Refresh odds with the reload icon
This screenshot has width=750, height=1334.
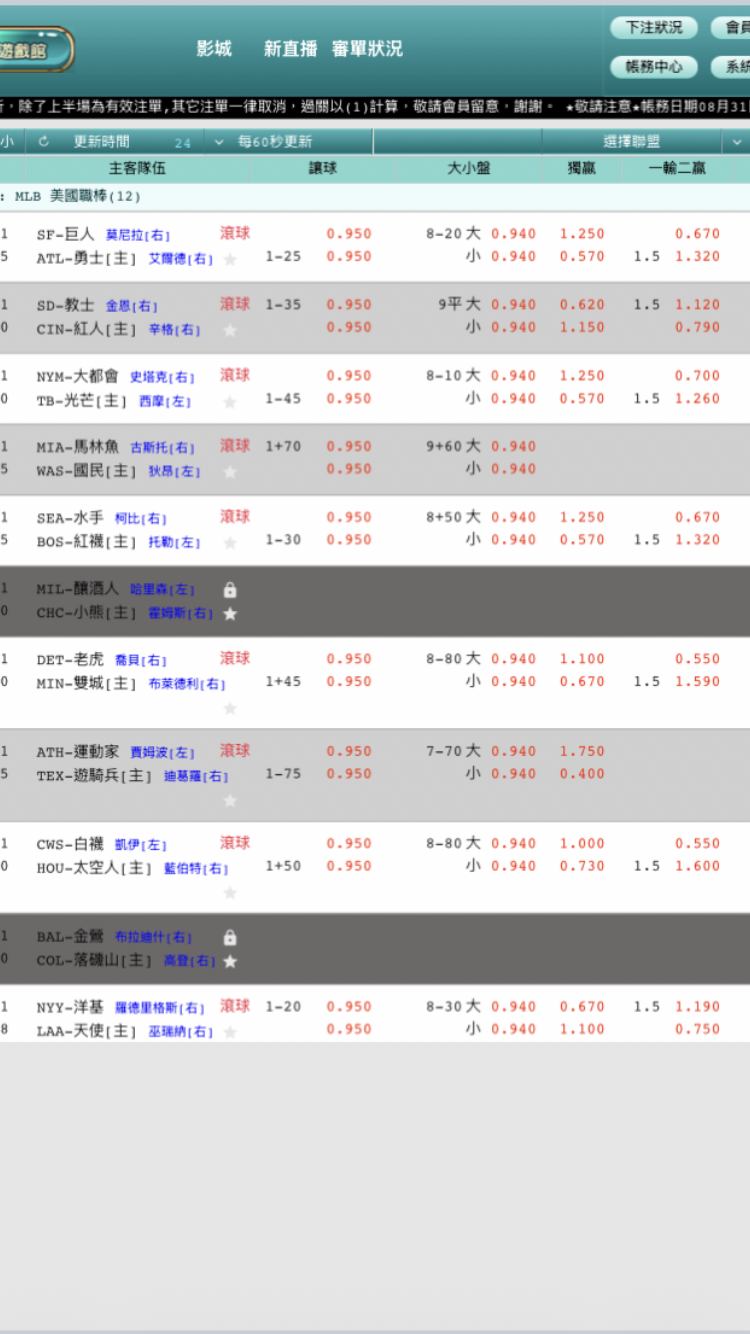click(x=43, y=142)
